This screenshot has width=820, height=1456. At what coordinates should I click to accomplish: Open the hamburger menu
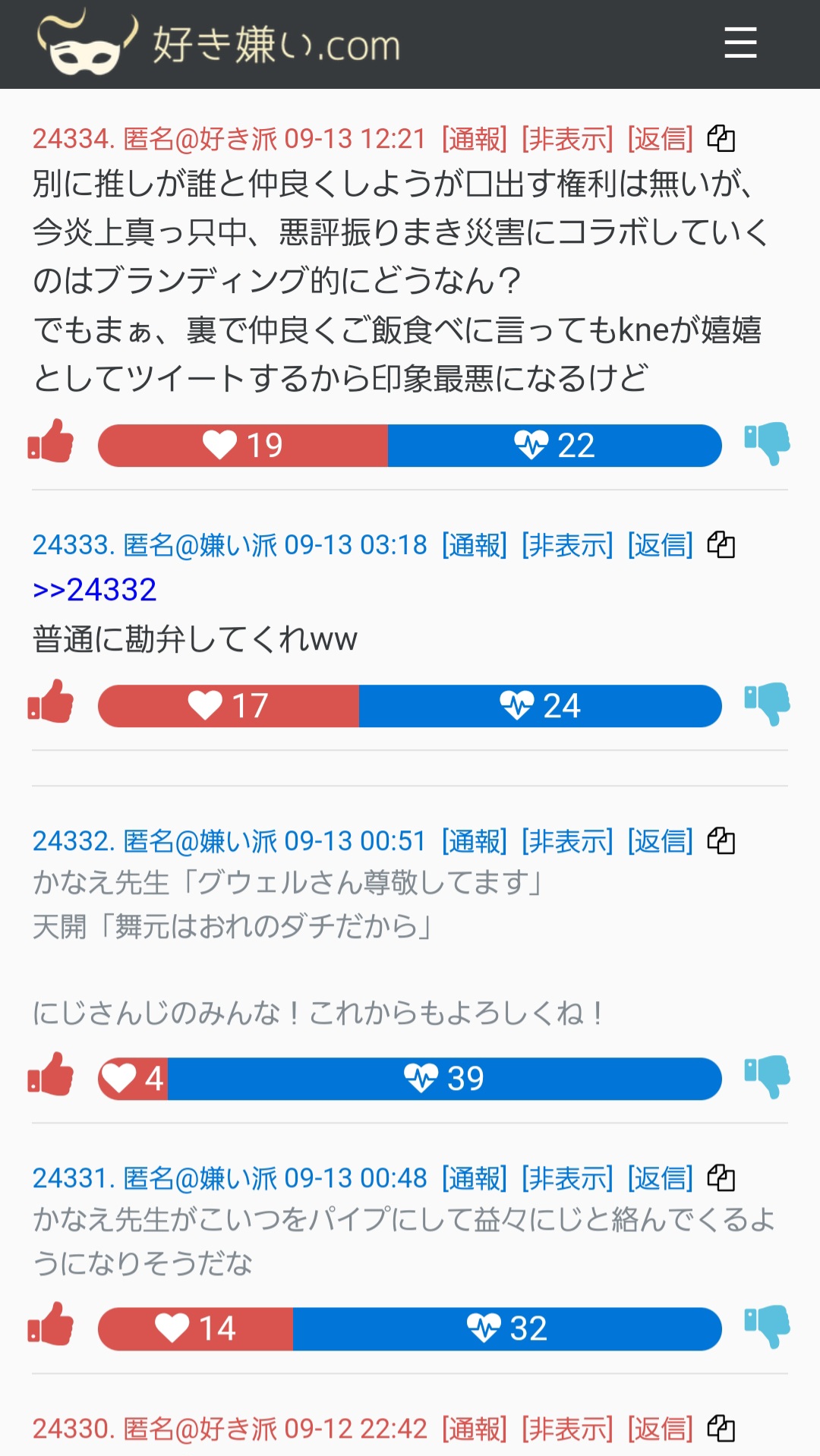click(x=740, y=43)
